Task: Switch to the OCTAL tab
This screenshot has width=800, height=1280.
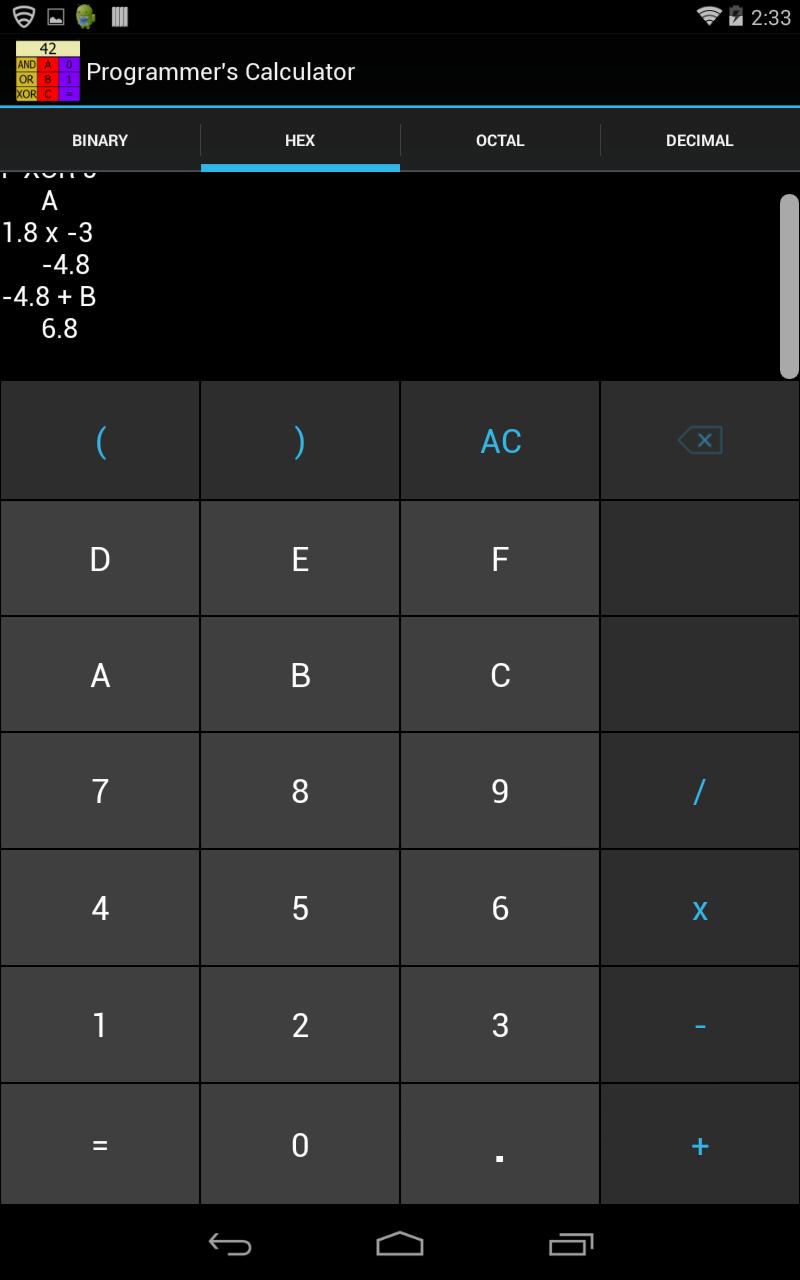Action: (500, 140)
